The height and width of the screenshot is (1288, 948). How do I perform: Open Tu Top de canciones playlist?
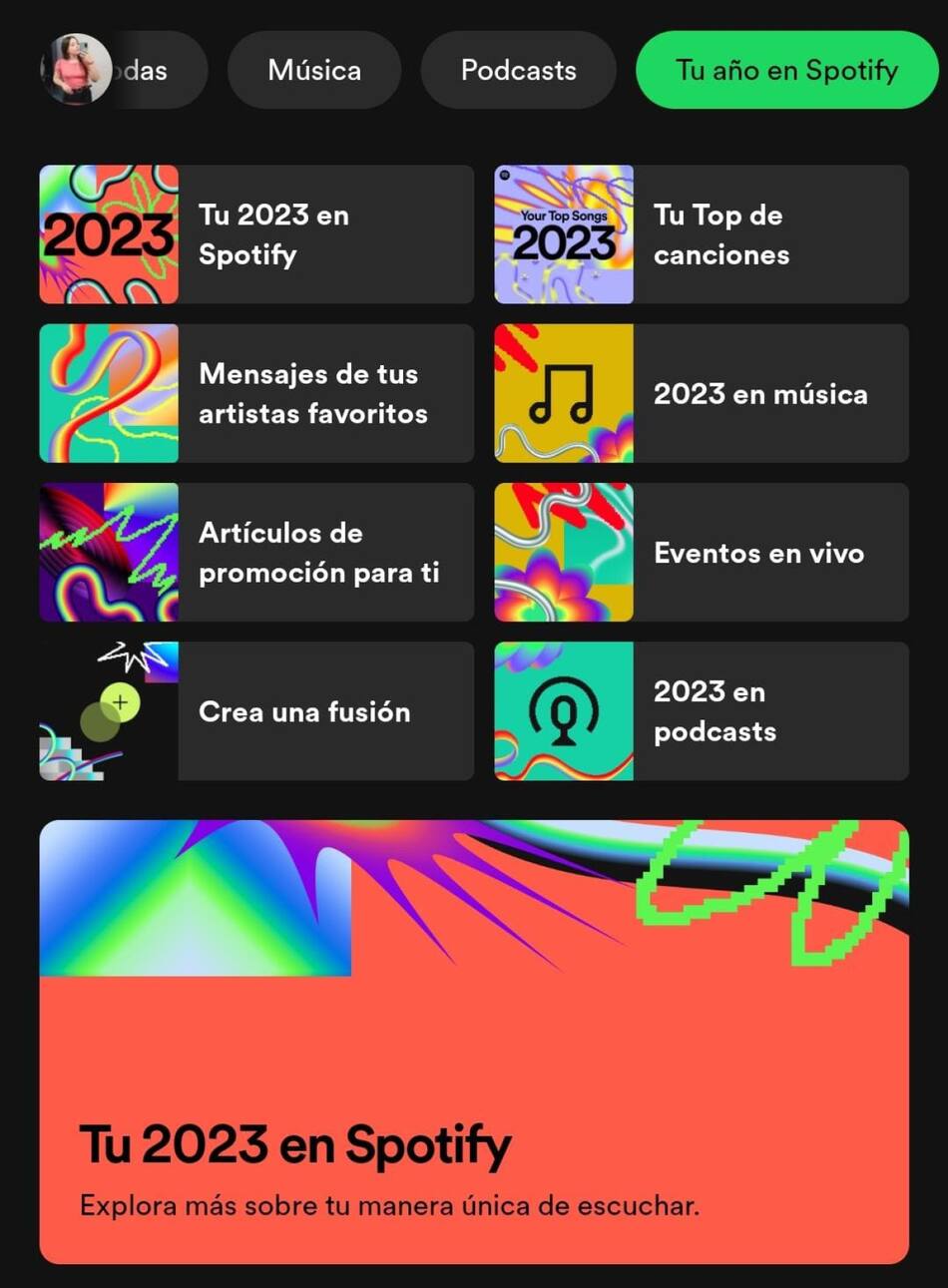pos(702,234)
